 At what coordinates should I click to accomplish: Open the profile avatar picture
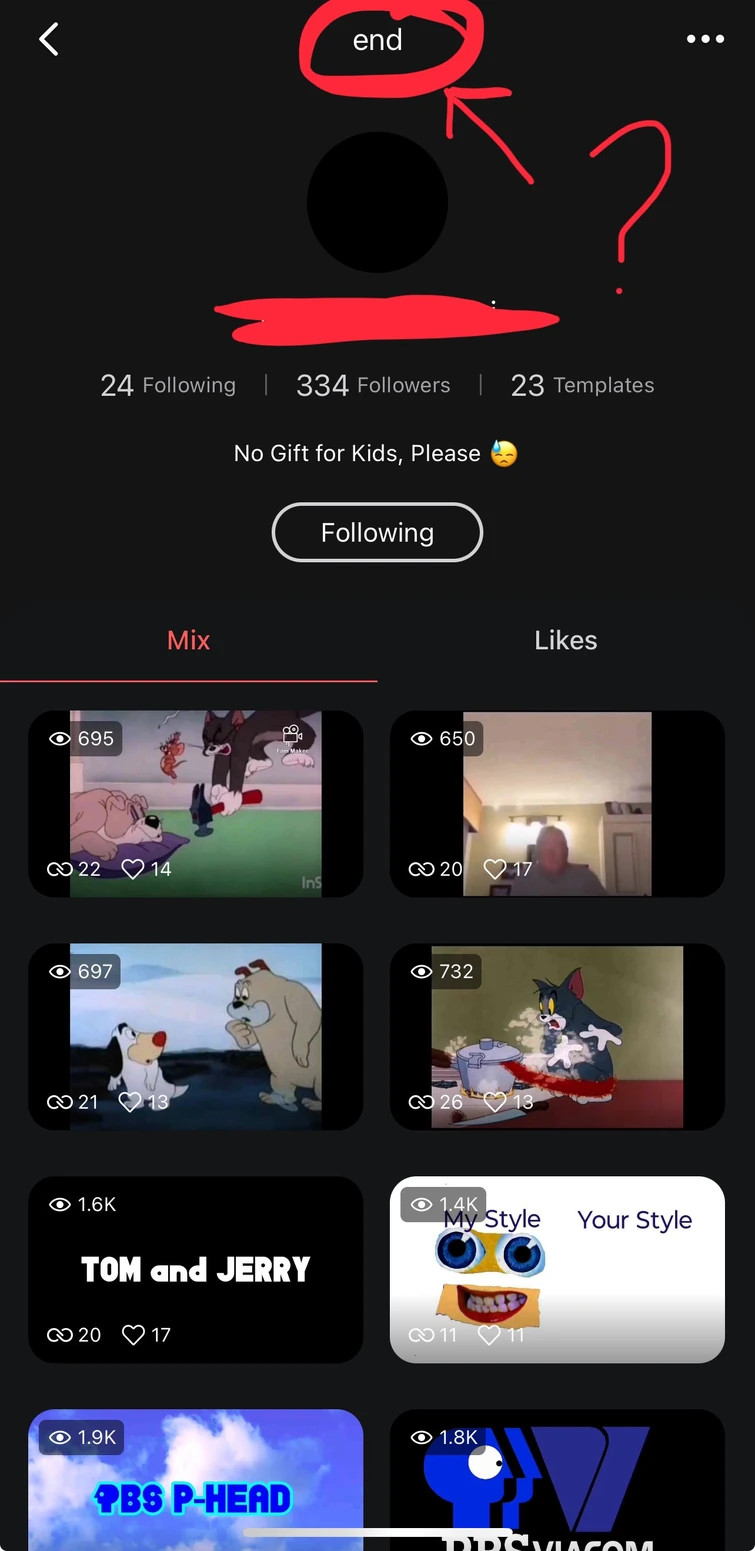click(377, 201)
